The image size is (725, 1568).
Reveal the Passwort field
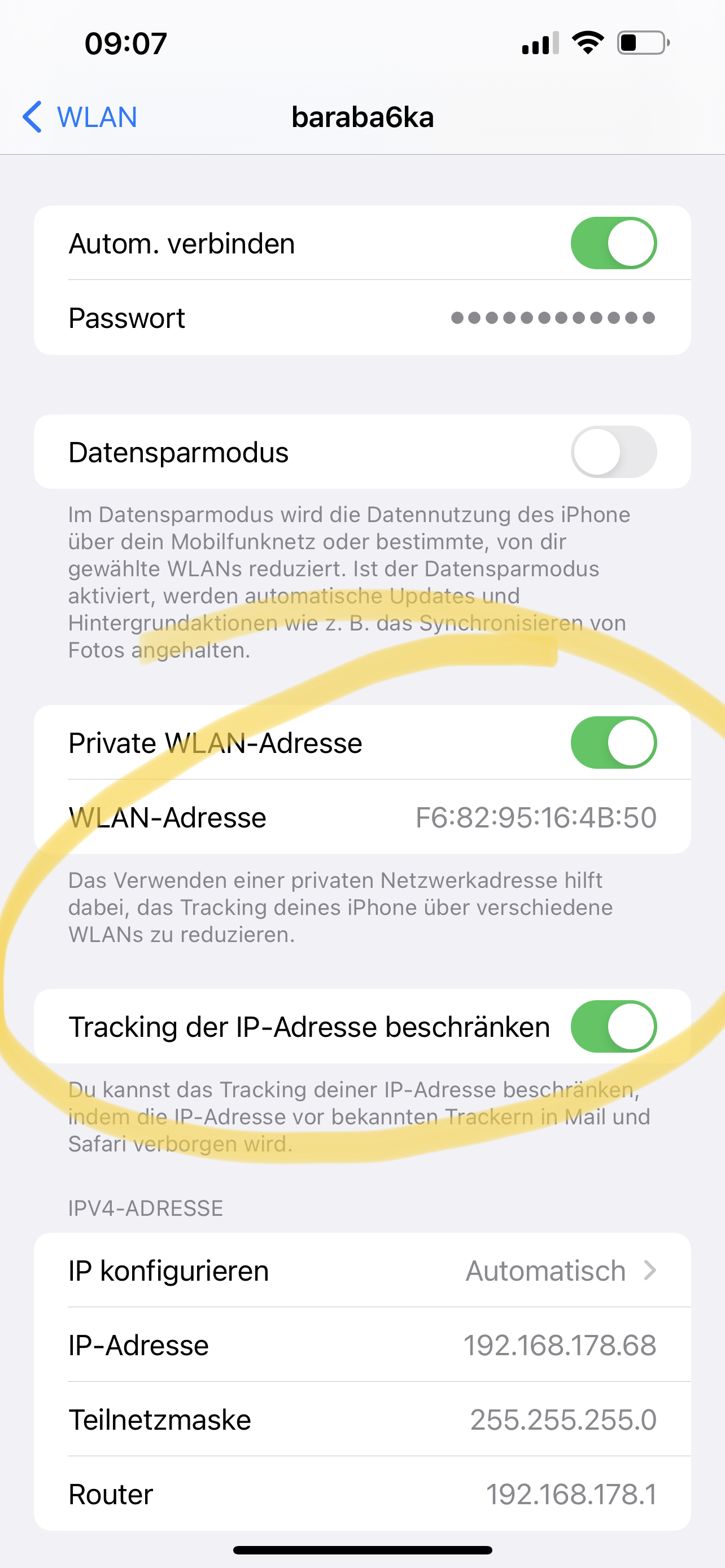(552, 318)
